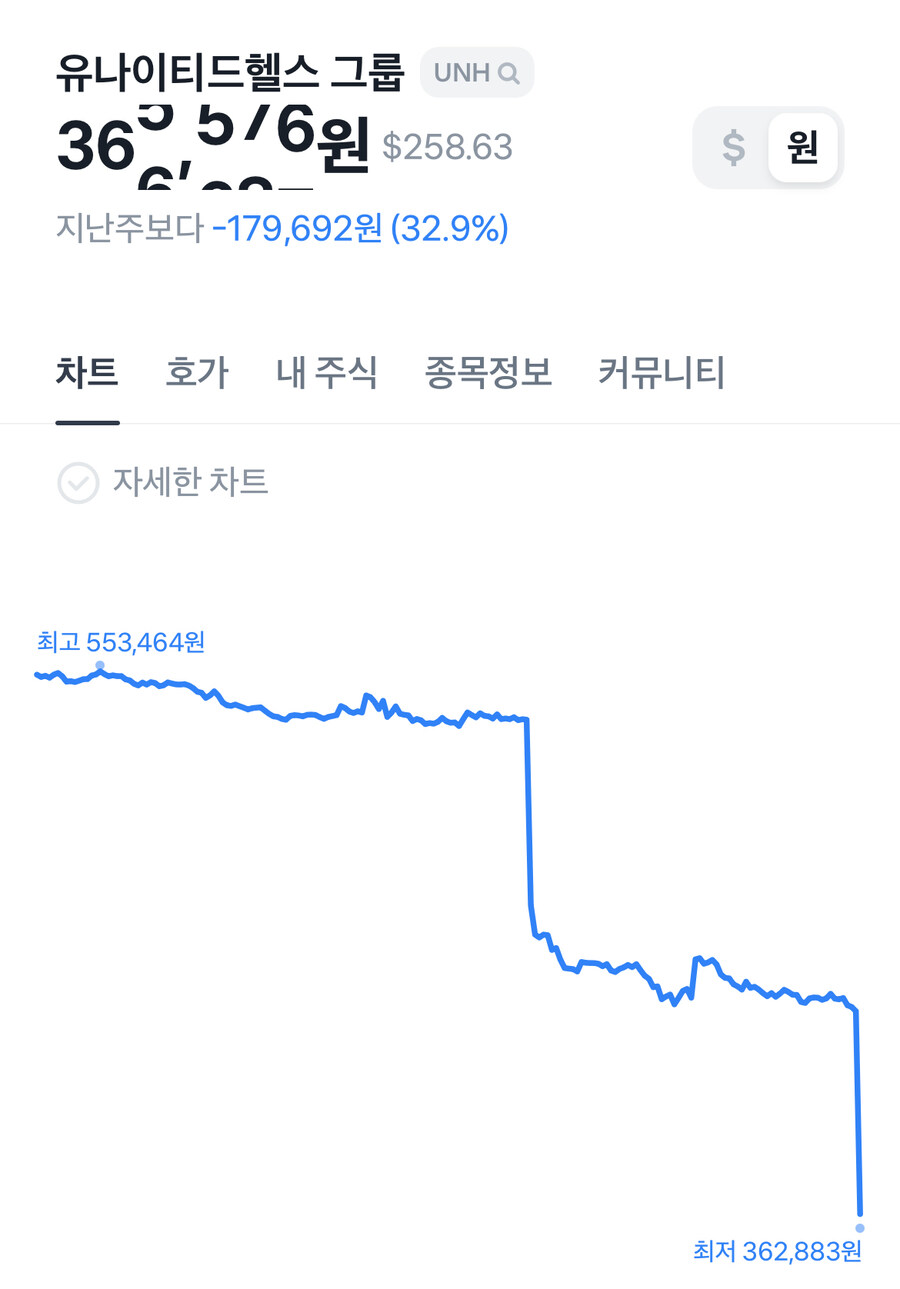900x1289 pixels.
Task: Select the 내 주식 tab
Action: (x=326, y=371)
